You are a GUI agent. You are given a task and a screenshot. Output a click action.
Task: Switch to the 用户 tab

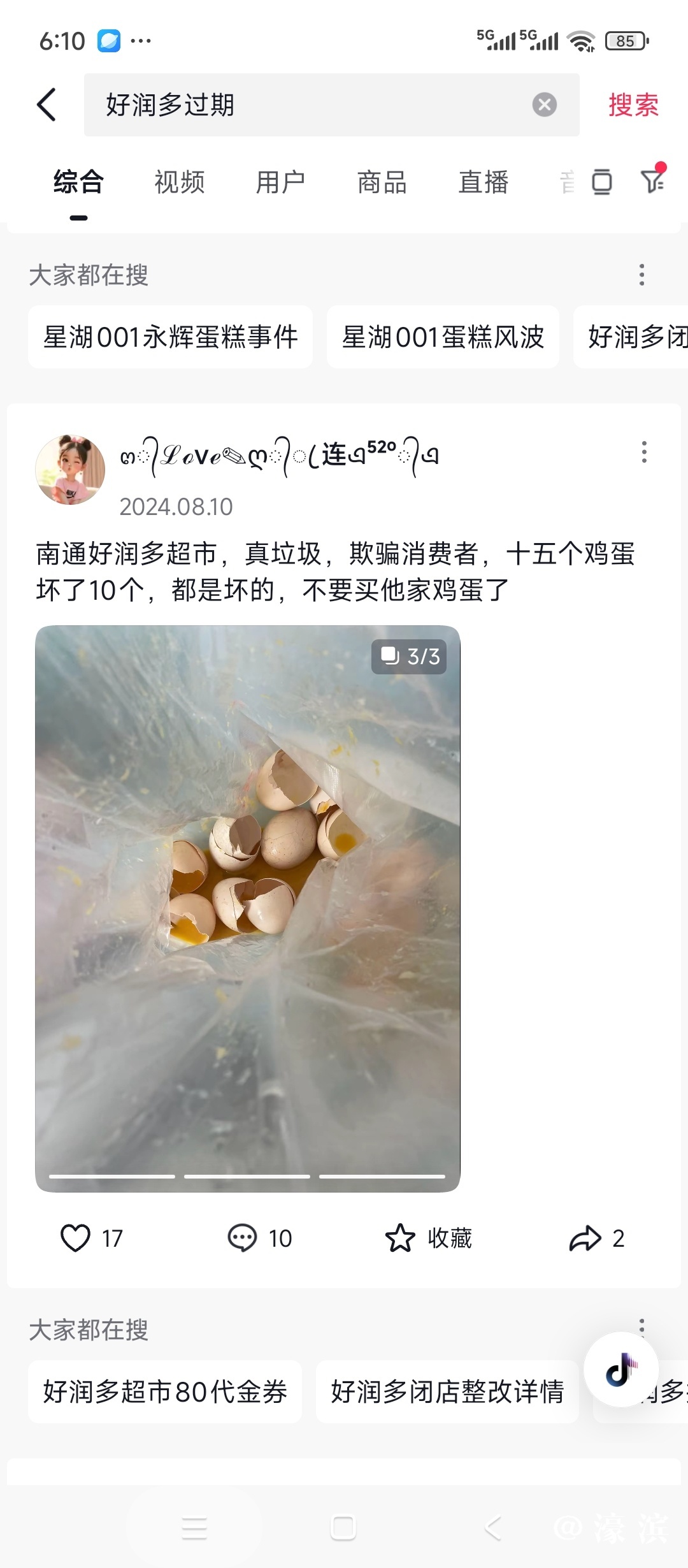click(280, 182)
